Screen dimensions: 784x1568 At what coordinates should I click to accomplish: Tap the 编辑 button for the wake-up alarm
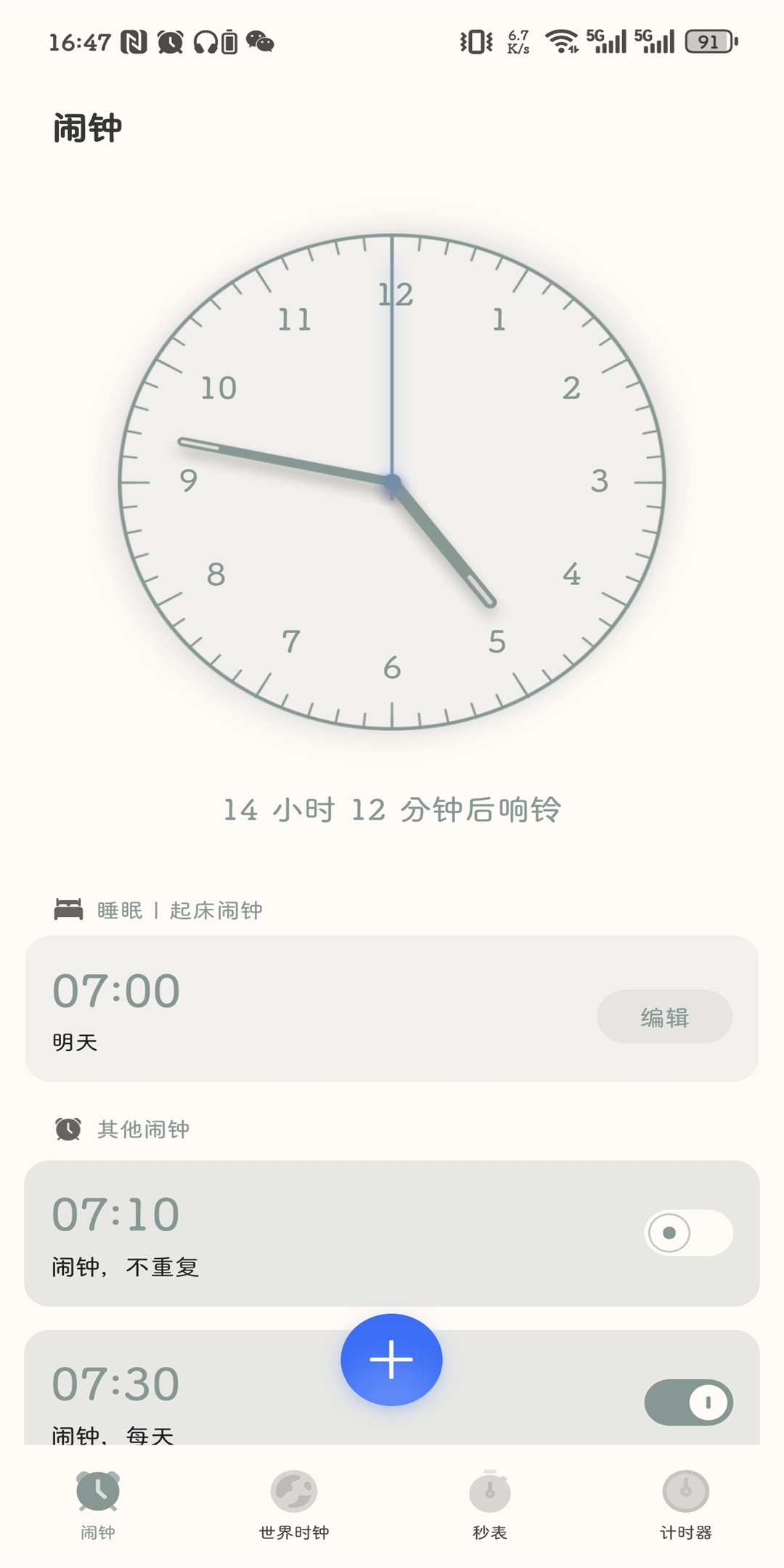tap(664, 1016)
